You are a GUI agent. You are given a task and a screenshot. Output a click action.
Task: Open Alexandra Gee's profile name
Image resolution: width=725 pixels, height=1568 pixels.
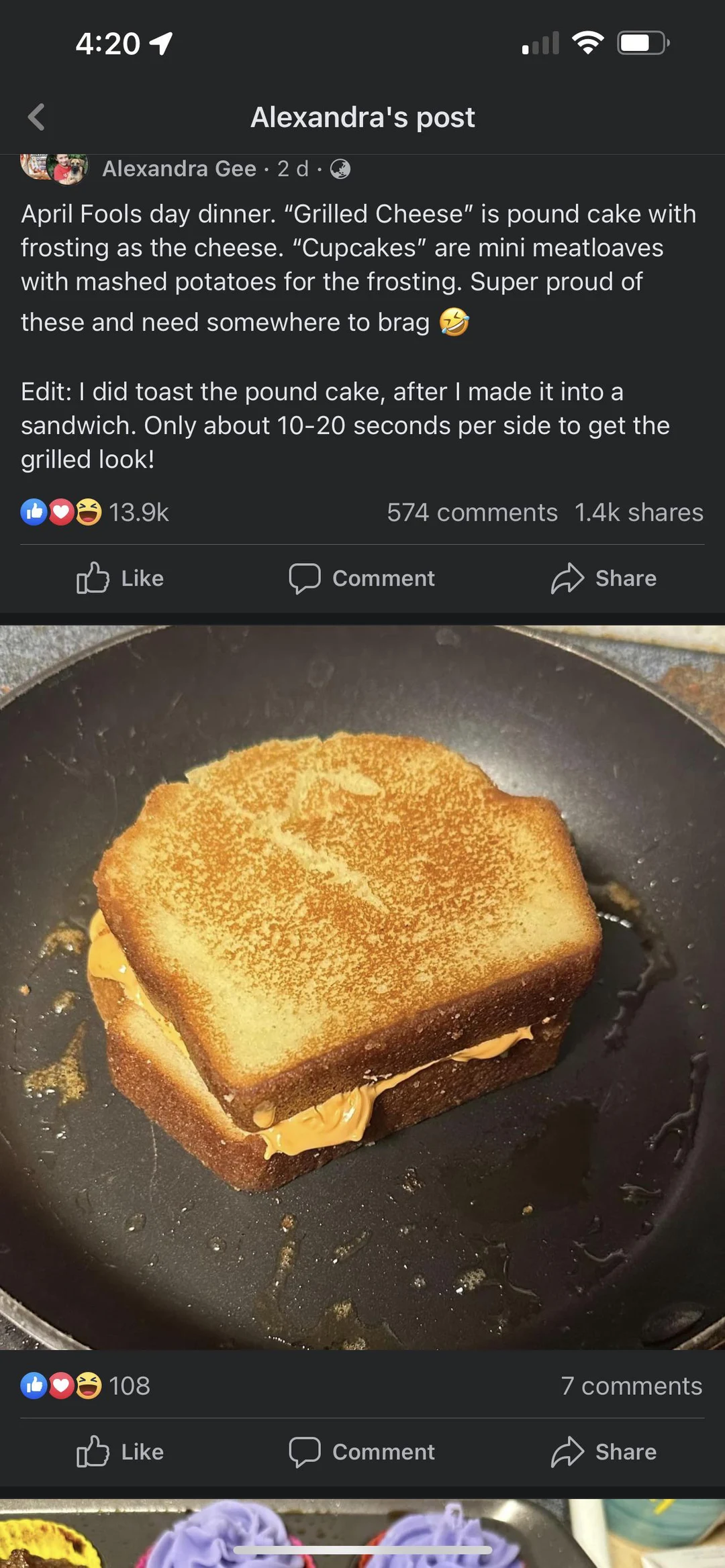pyautogui.click(x=179, y=168)
